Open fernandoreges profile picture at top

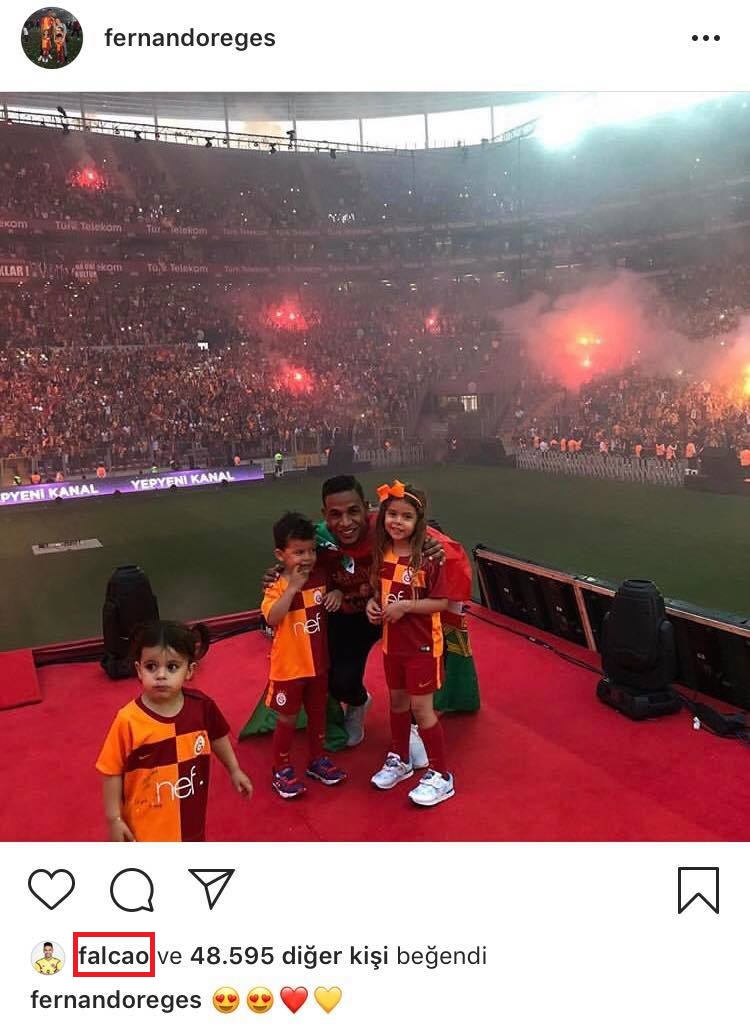pyautogui.click(x=52, y=38)
